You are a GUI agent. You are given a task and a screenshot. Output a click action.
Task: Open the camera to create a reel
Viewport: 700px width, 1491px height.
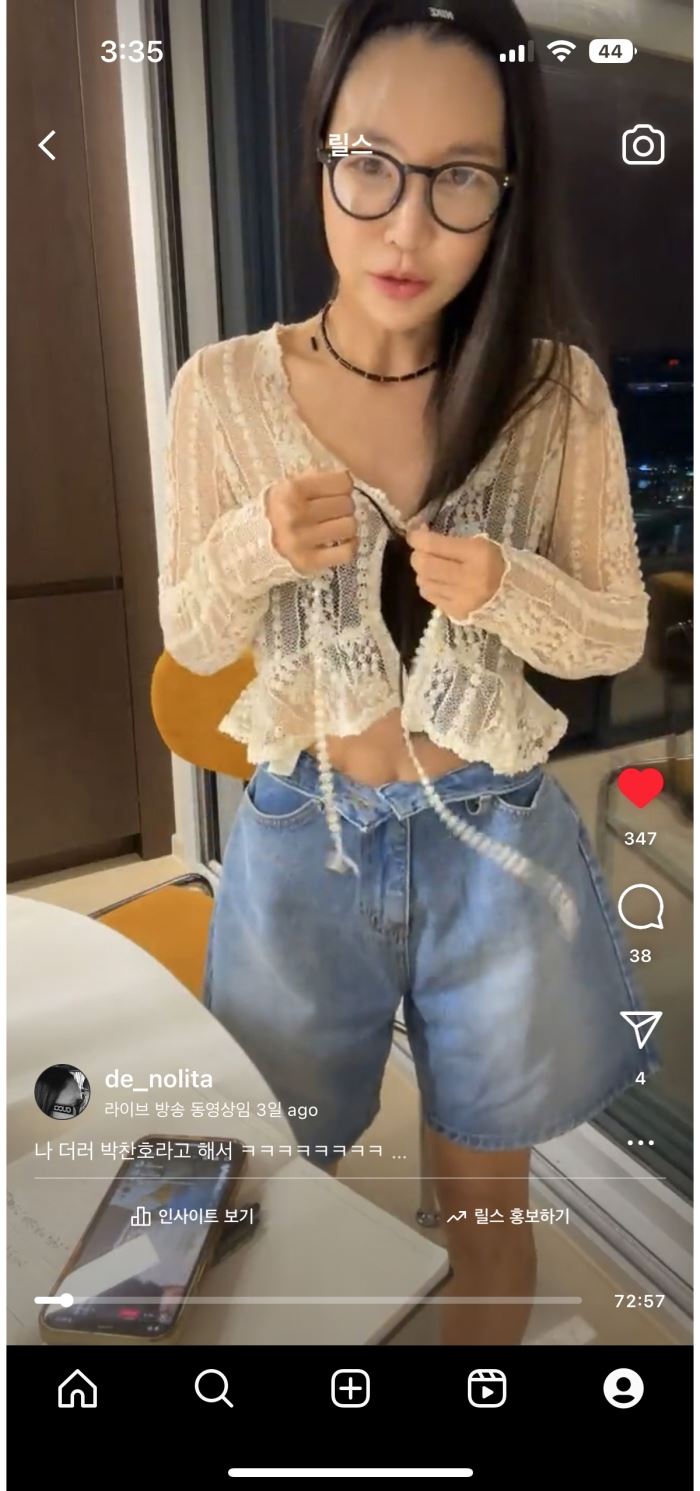643,146
